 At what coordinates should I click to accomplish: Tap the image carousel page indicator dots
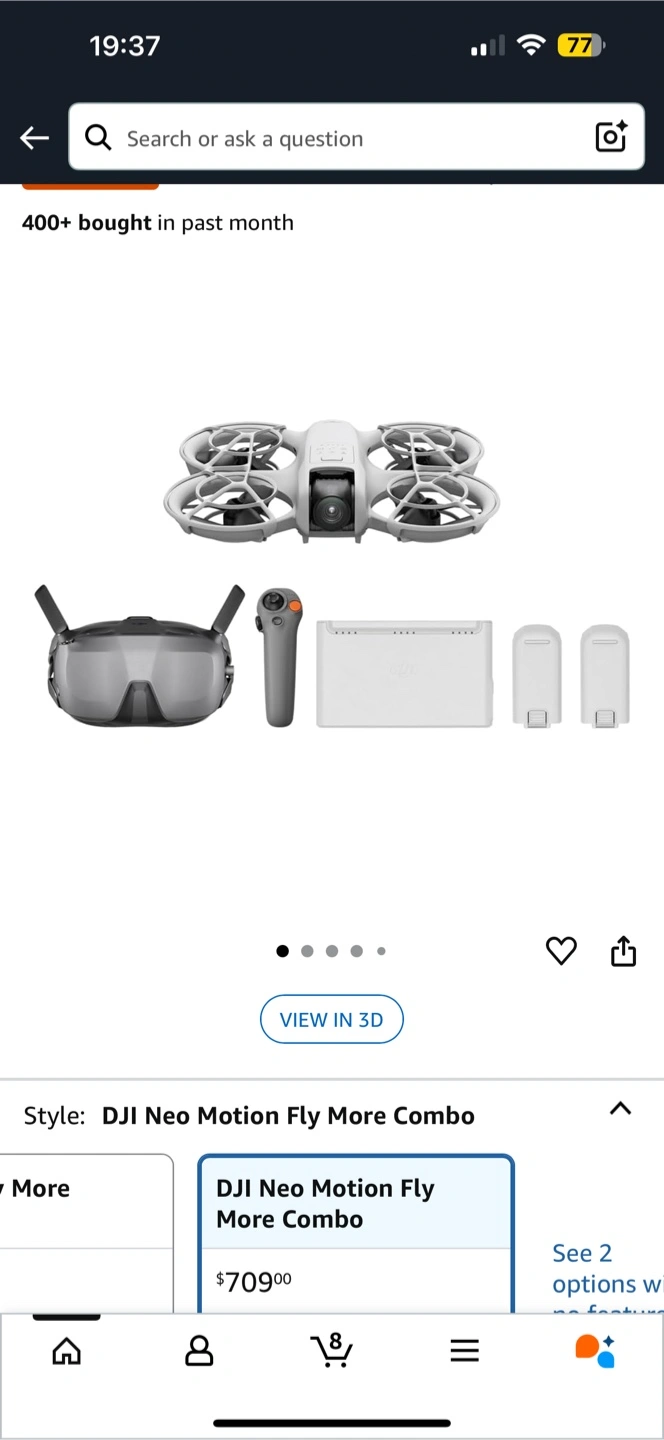pos(331,951)
